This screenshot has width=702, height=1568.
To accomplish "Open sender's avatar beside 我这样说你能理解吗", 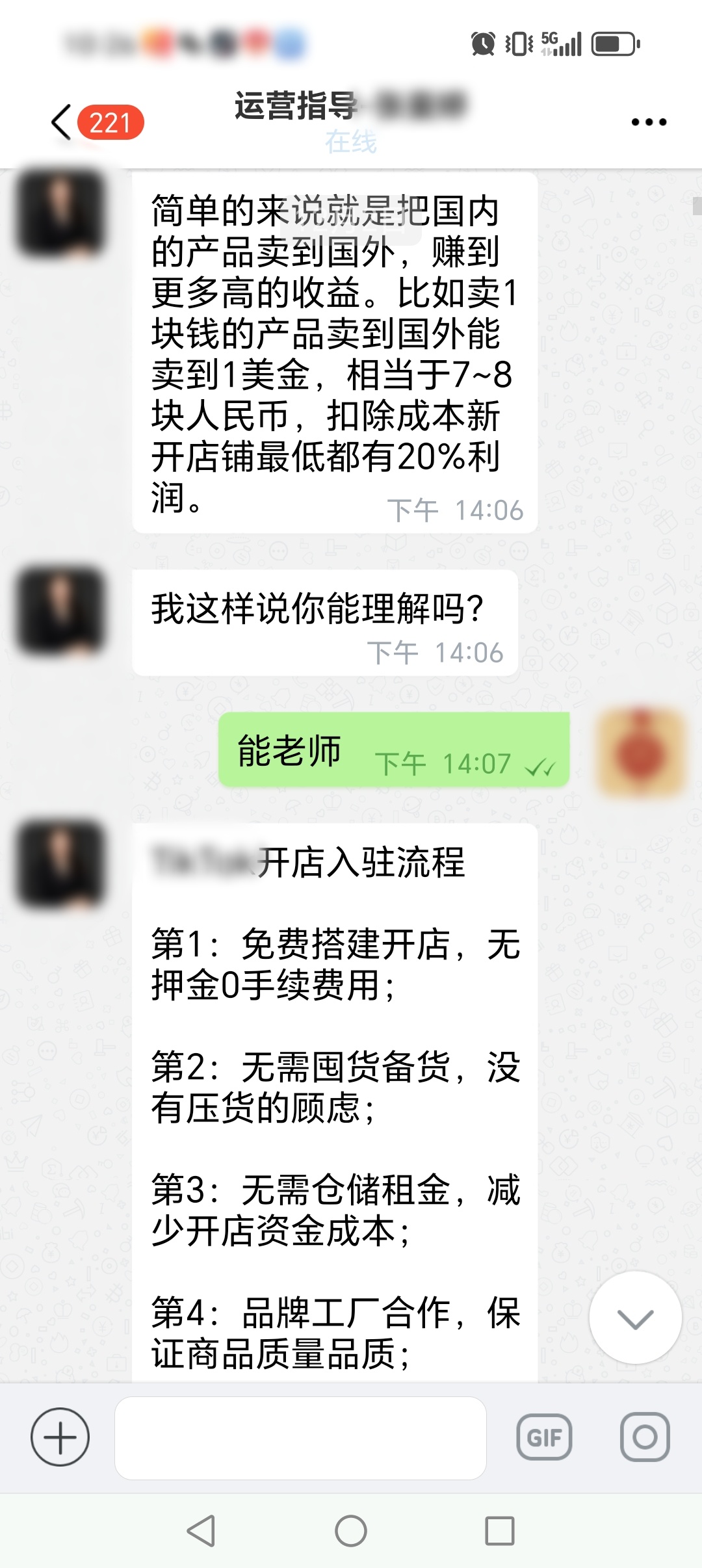I will (x=61, y=610).
